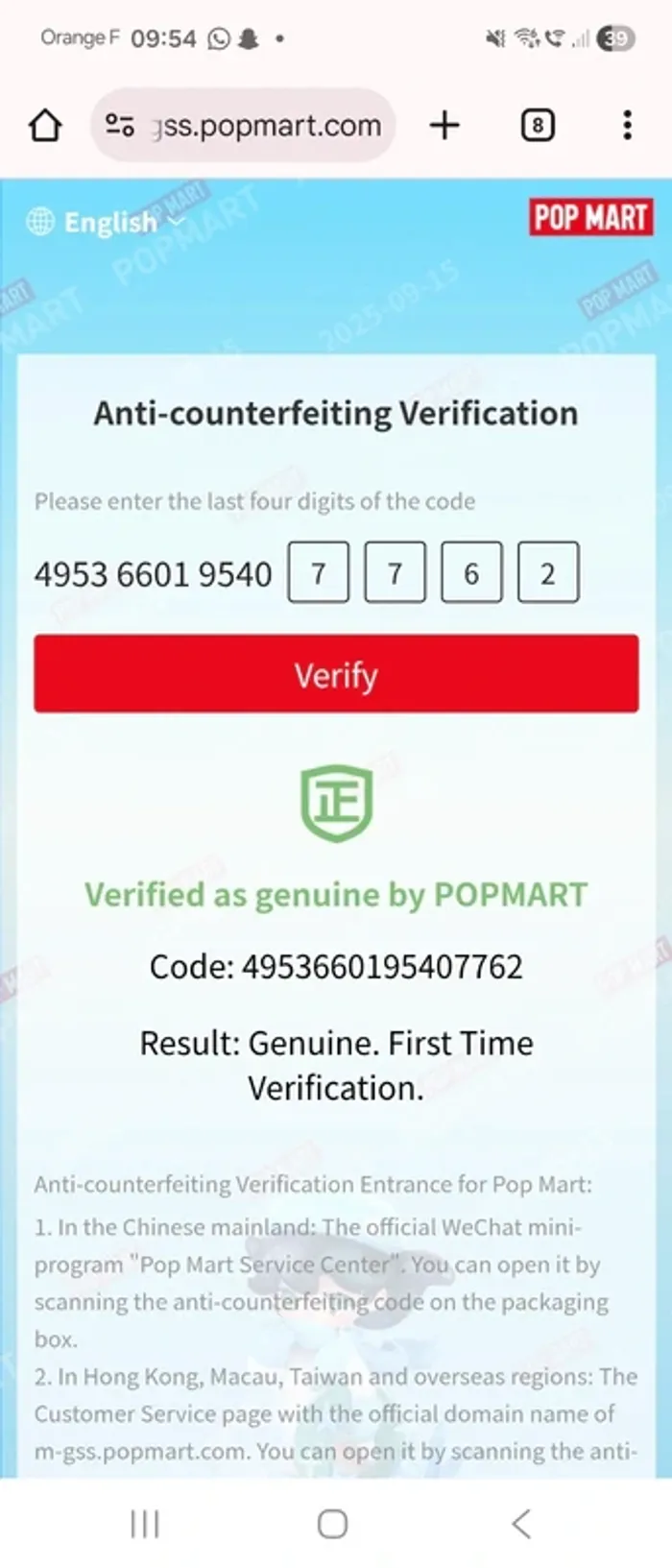Viewport: 672px width, 1568px height.
Task: Select the second code digit box
Action: (395, 573)
